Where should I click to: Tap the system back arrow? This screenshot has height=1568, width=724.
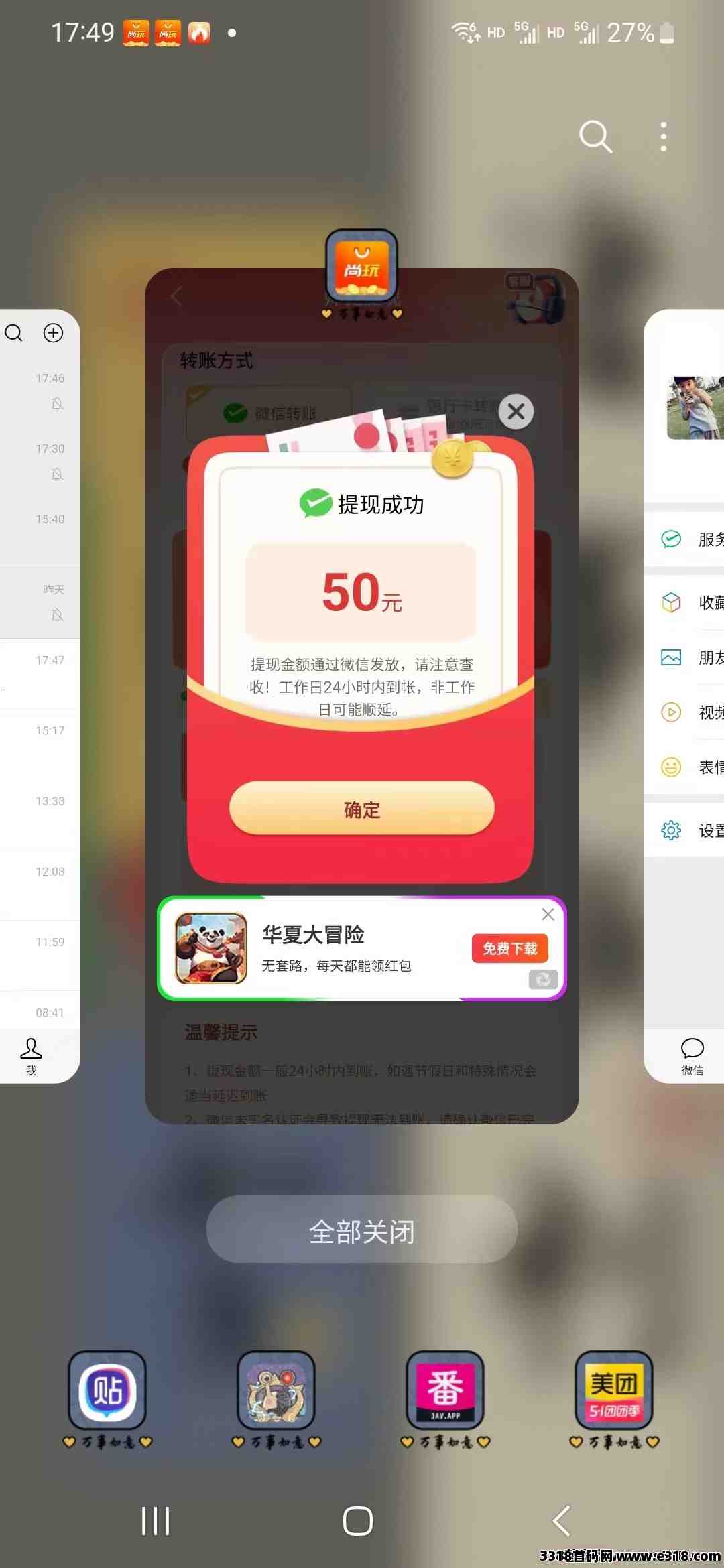point(562,1520)
